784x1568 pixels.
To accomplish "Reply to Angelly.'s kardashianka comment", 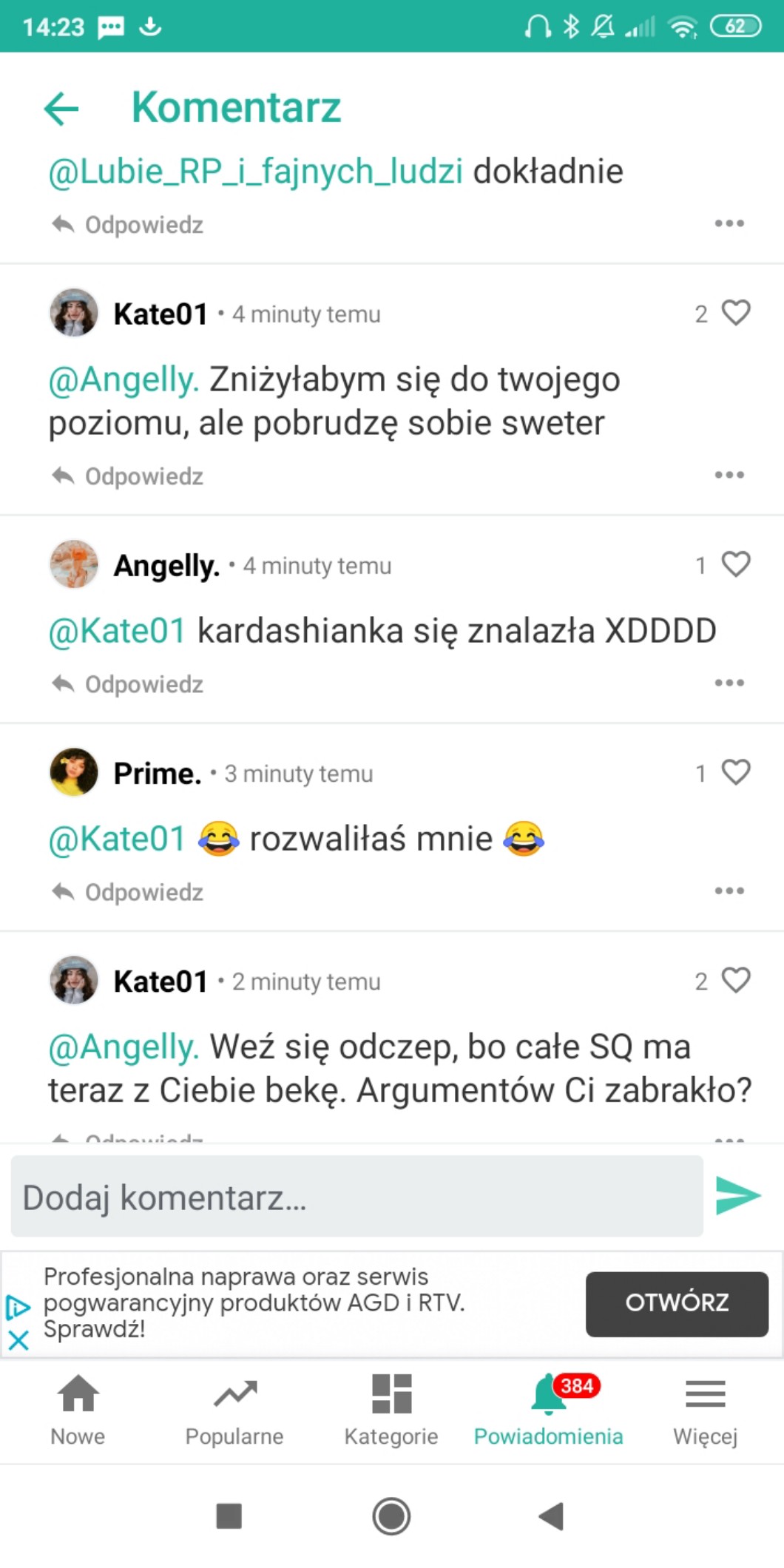I will [x=128, y=684].
